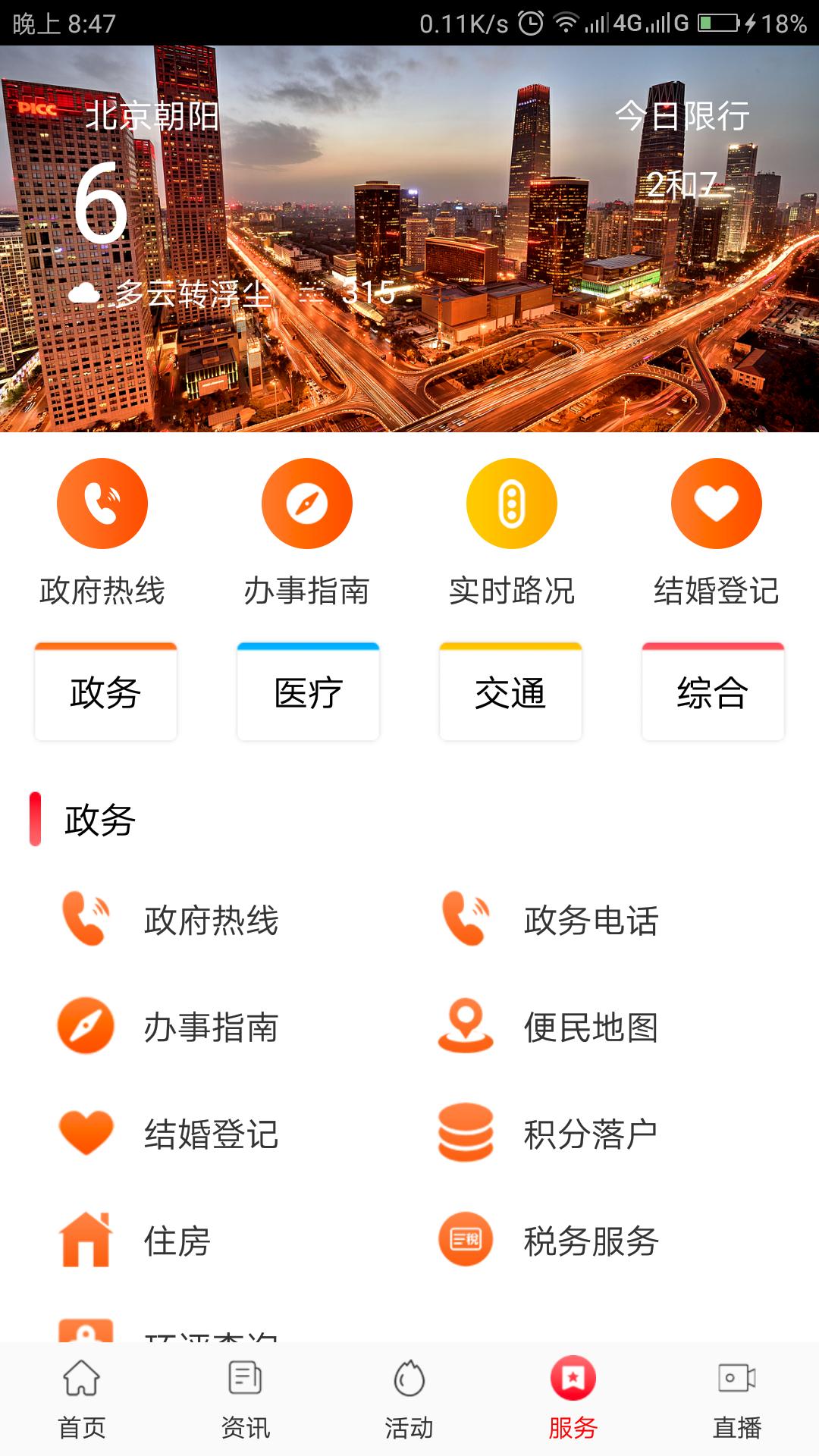Open the 办事指南 compass icon

[306, 504]
